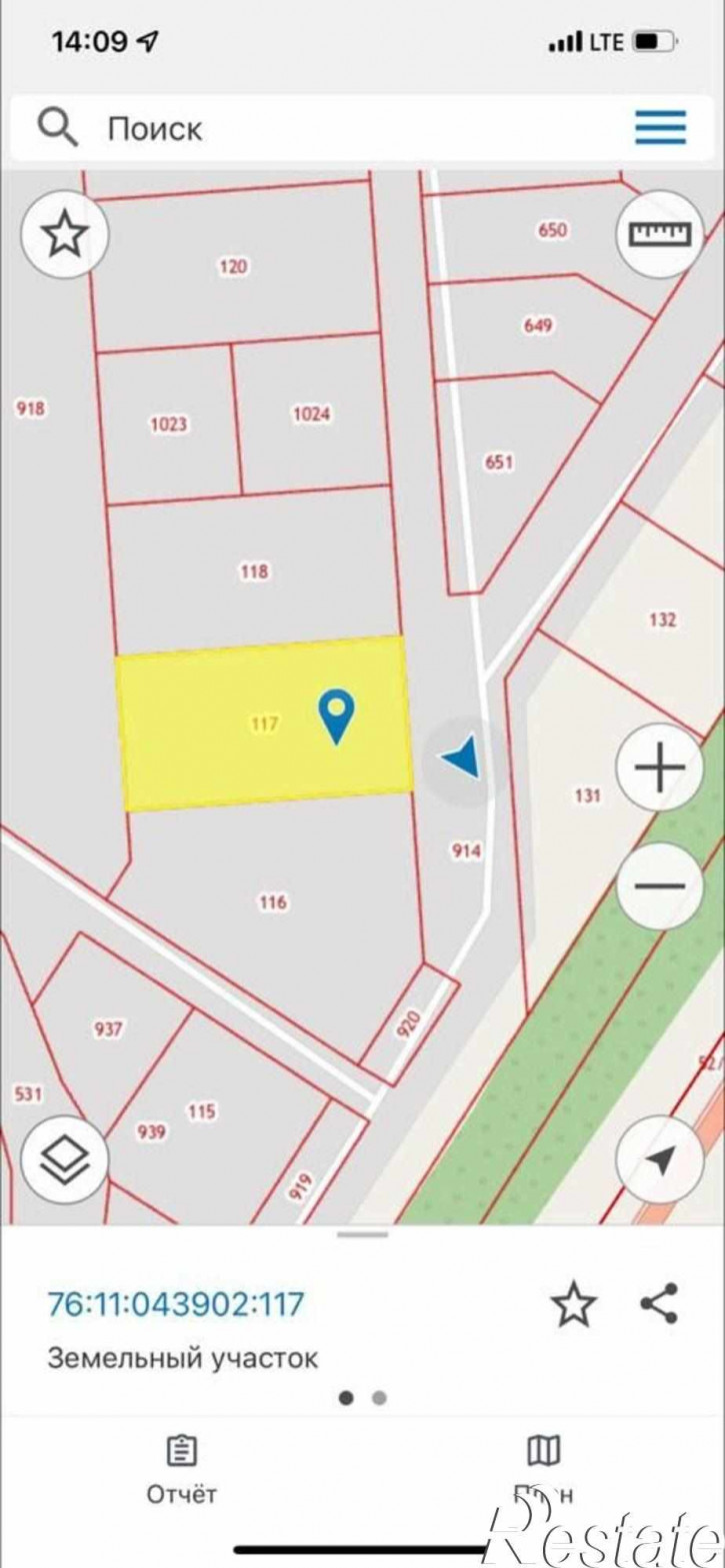Open the hamburger menu
Viewport: 725px width, 1568px height.
[660, 128]
